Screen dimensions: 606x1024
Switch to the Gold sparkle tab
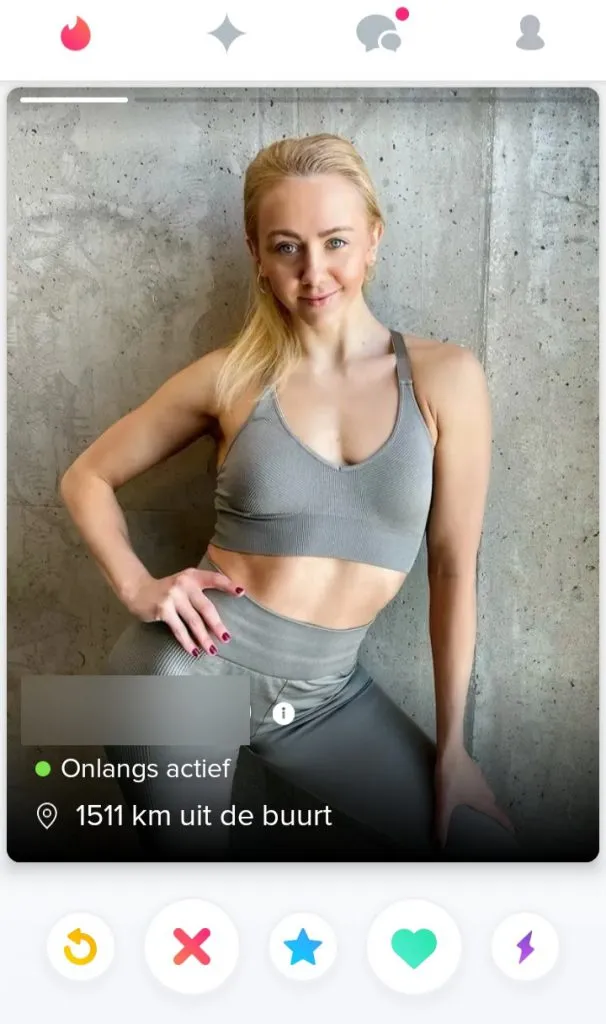click(226, 34)
